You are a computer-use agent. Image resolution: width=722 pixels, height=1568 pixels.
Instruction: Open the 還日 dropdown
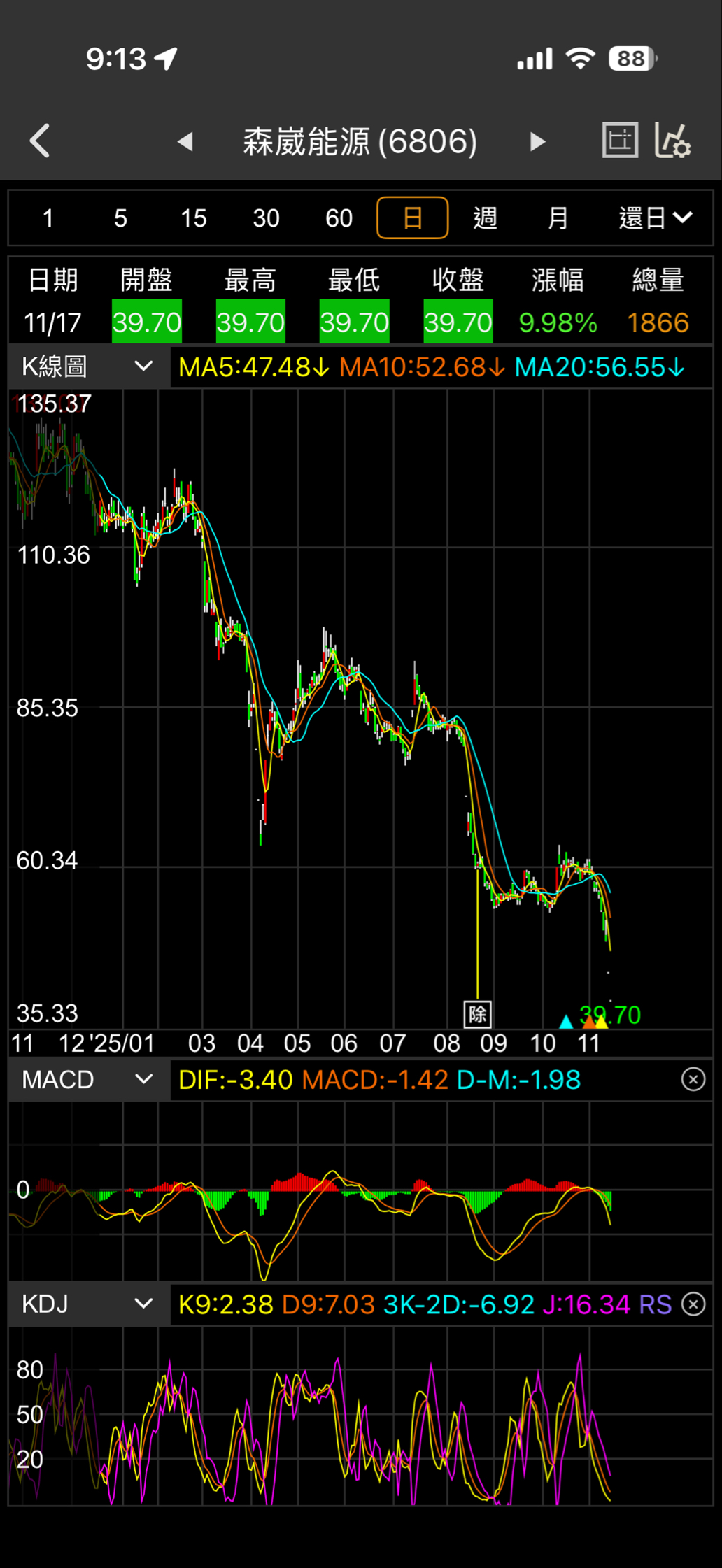[x=655, y=218]
